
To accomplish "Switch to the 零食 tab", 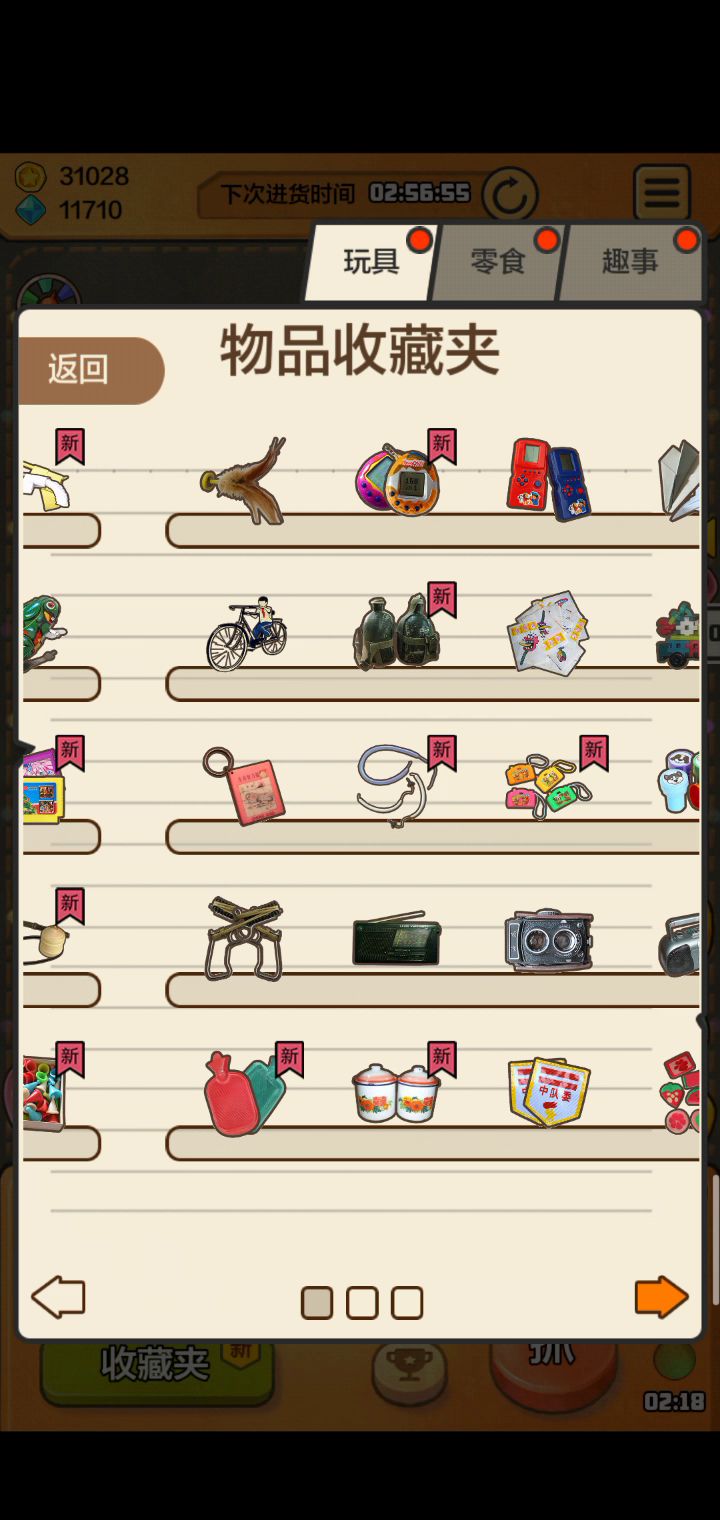I will 497,262.
